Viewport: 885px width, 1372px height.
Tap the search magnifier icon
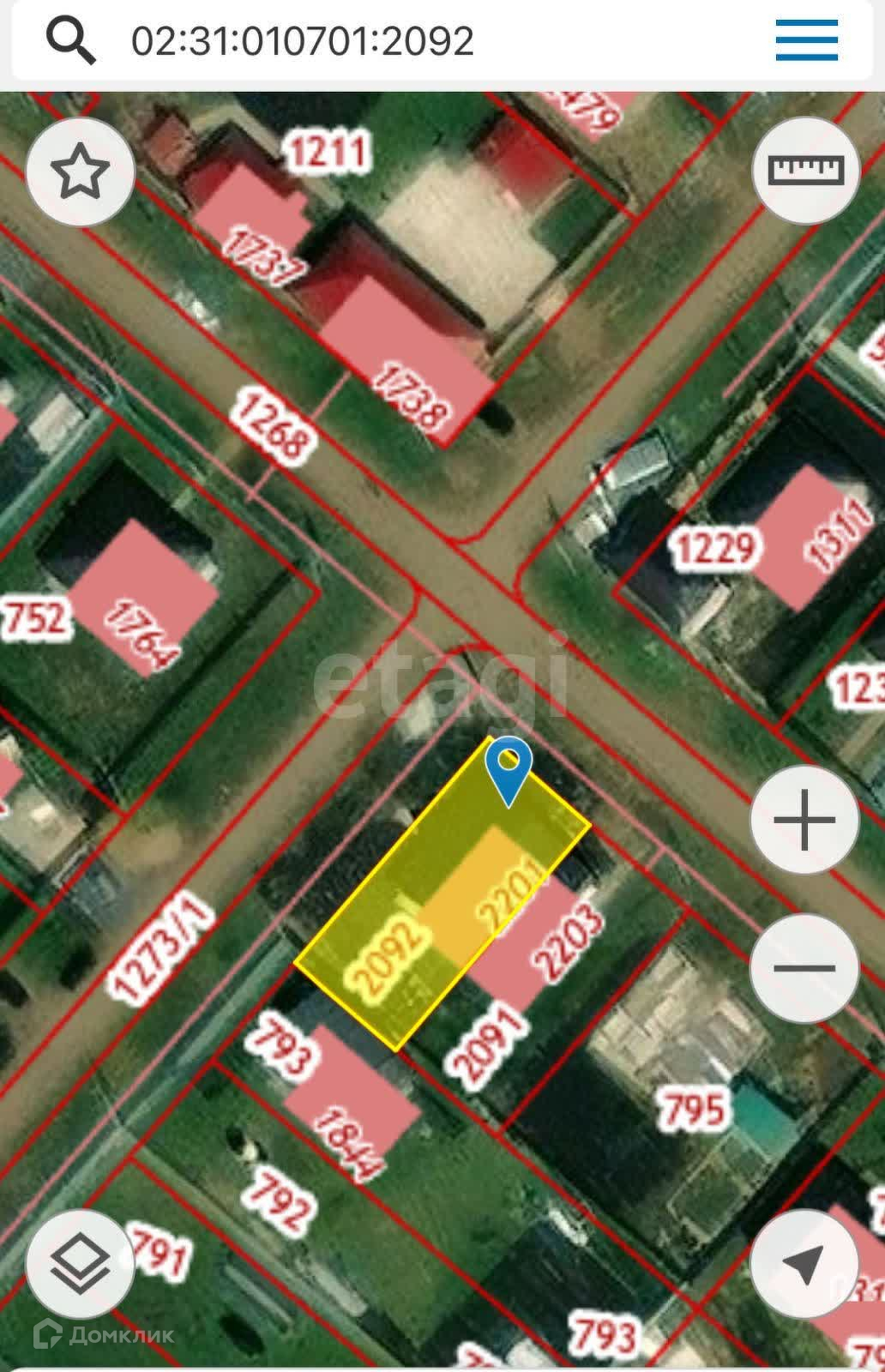coord(70,40)
